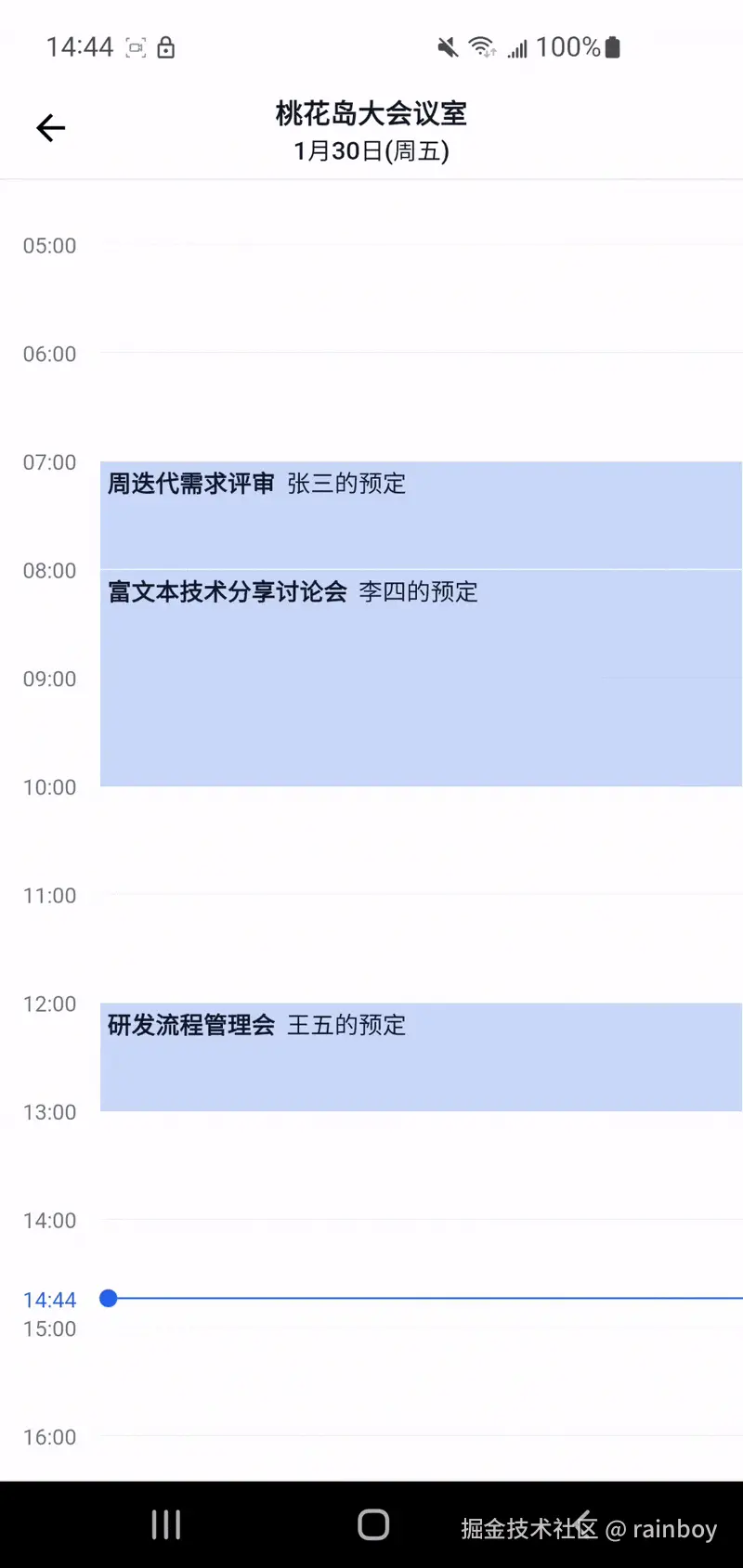Tap the home button in the navigation bar
743x1568 pixels.
(372, 1523)
